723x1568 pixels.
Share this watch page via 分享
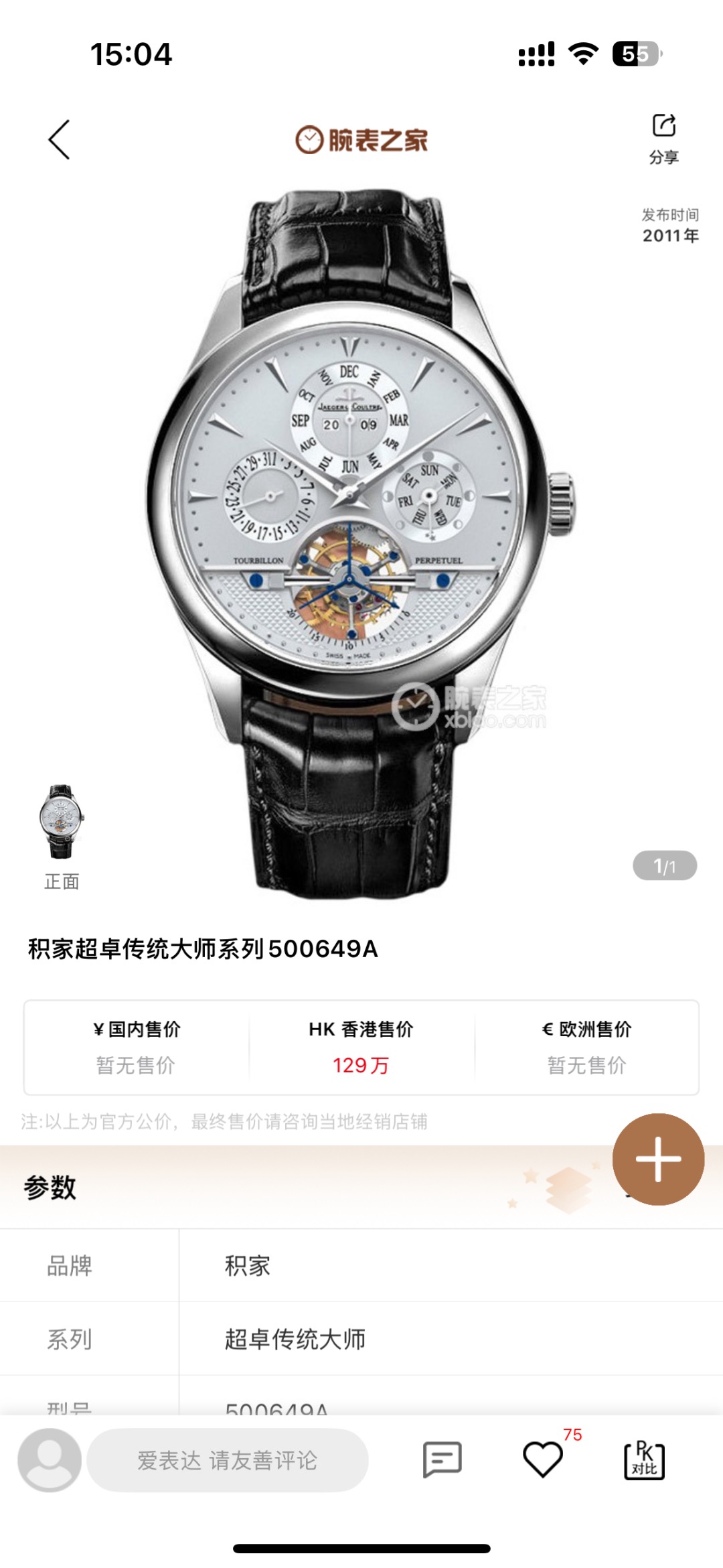point(663,137)
